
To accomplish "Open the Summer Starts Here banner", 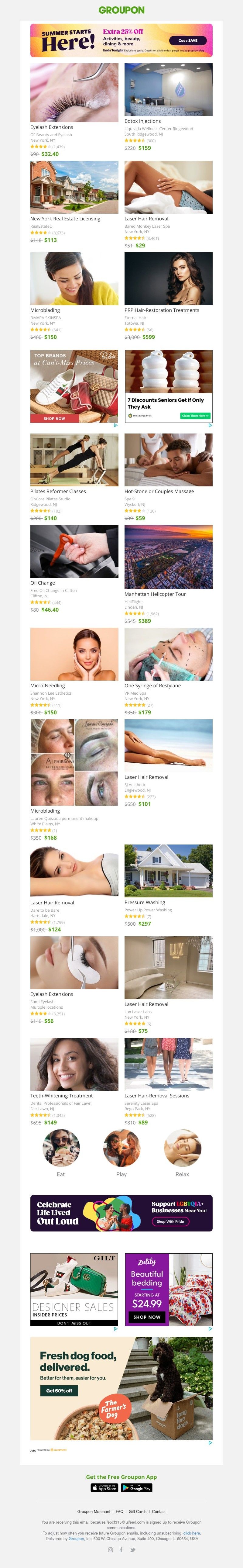I will click(122, 40).
